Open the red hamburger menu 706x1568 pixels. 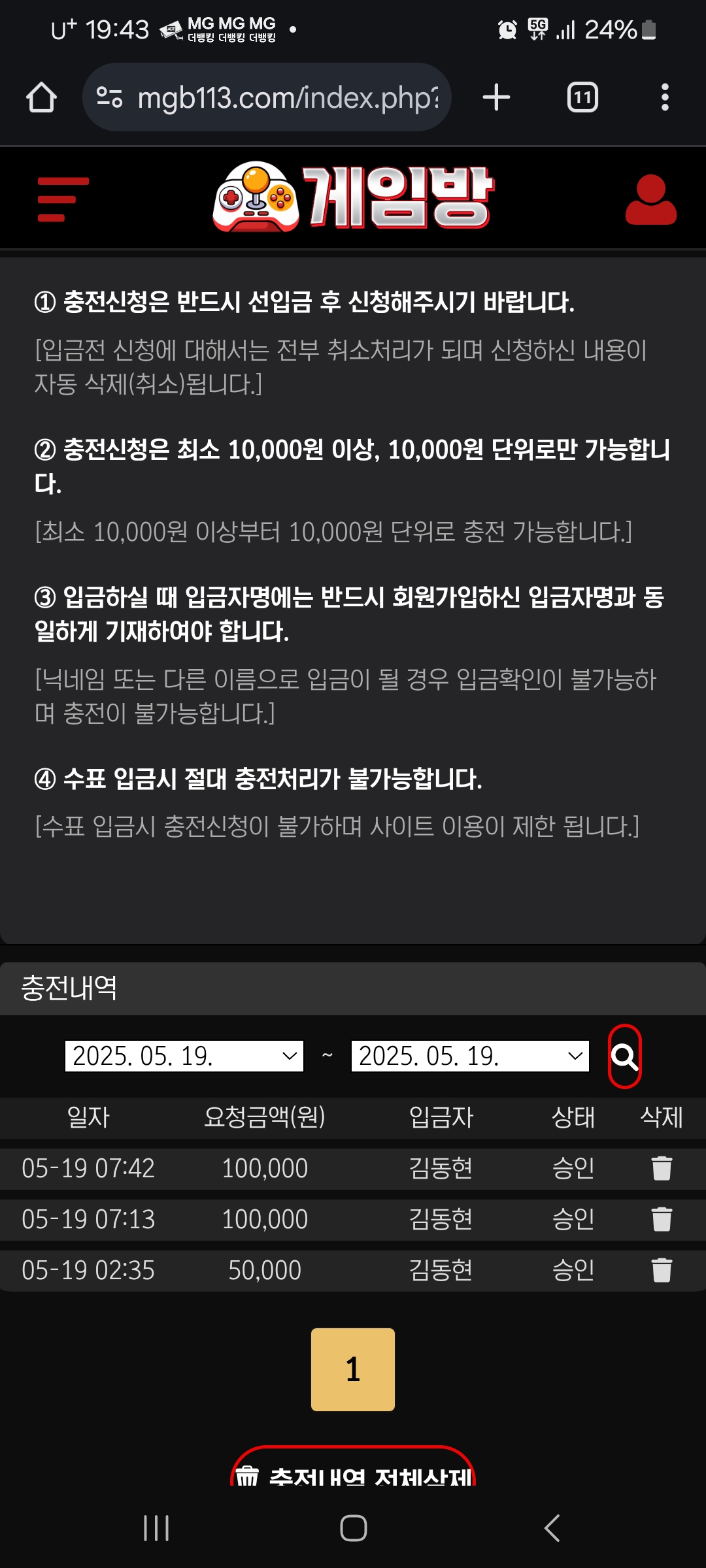[63, 199]
